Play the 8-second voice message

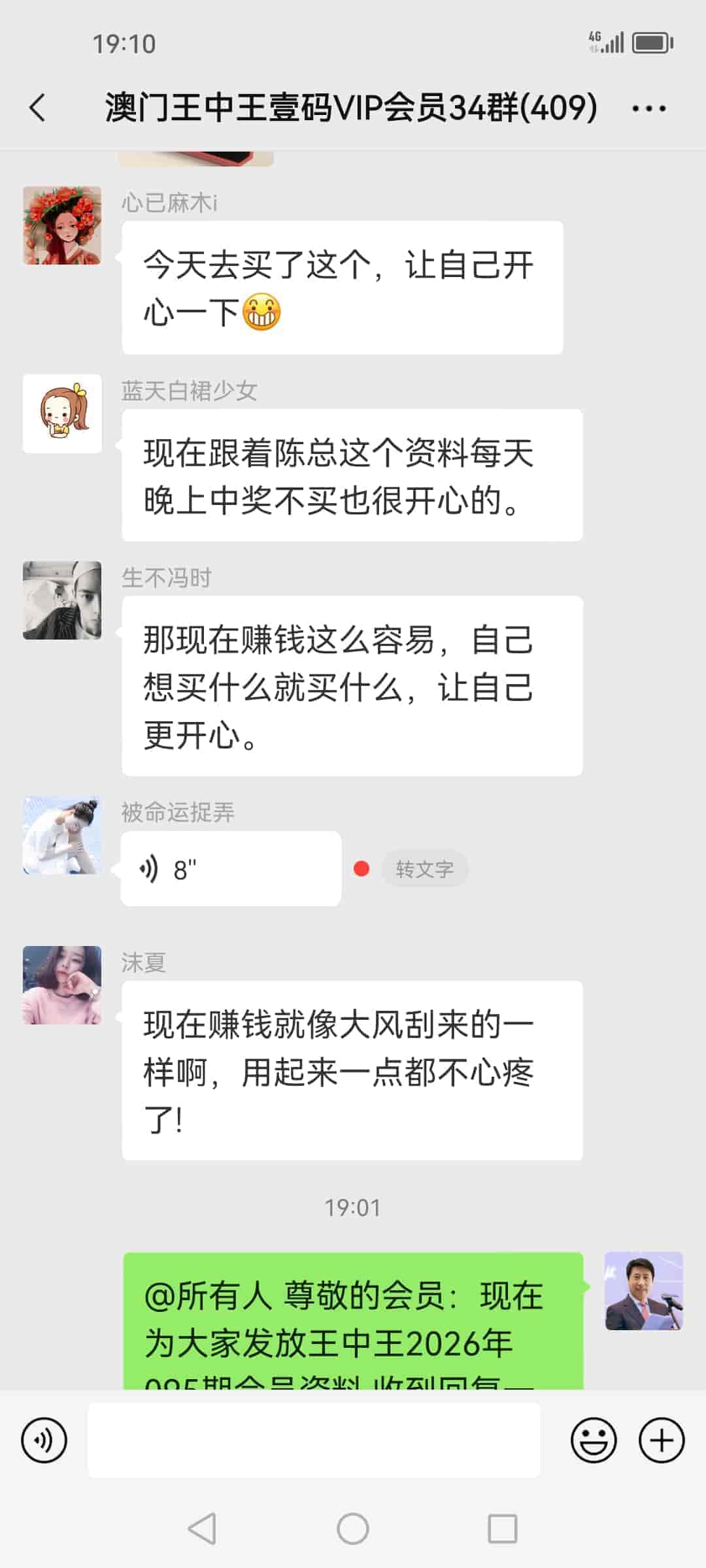230,869
